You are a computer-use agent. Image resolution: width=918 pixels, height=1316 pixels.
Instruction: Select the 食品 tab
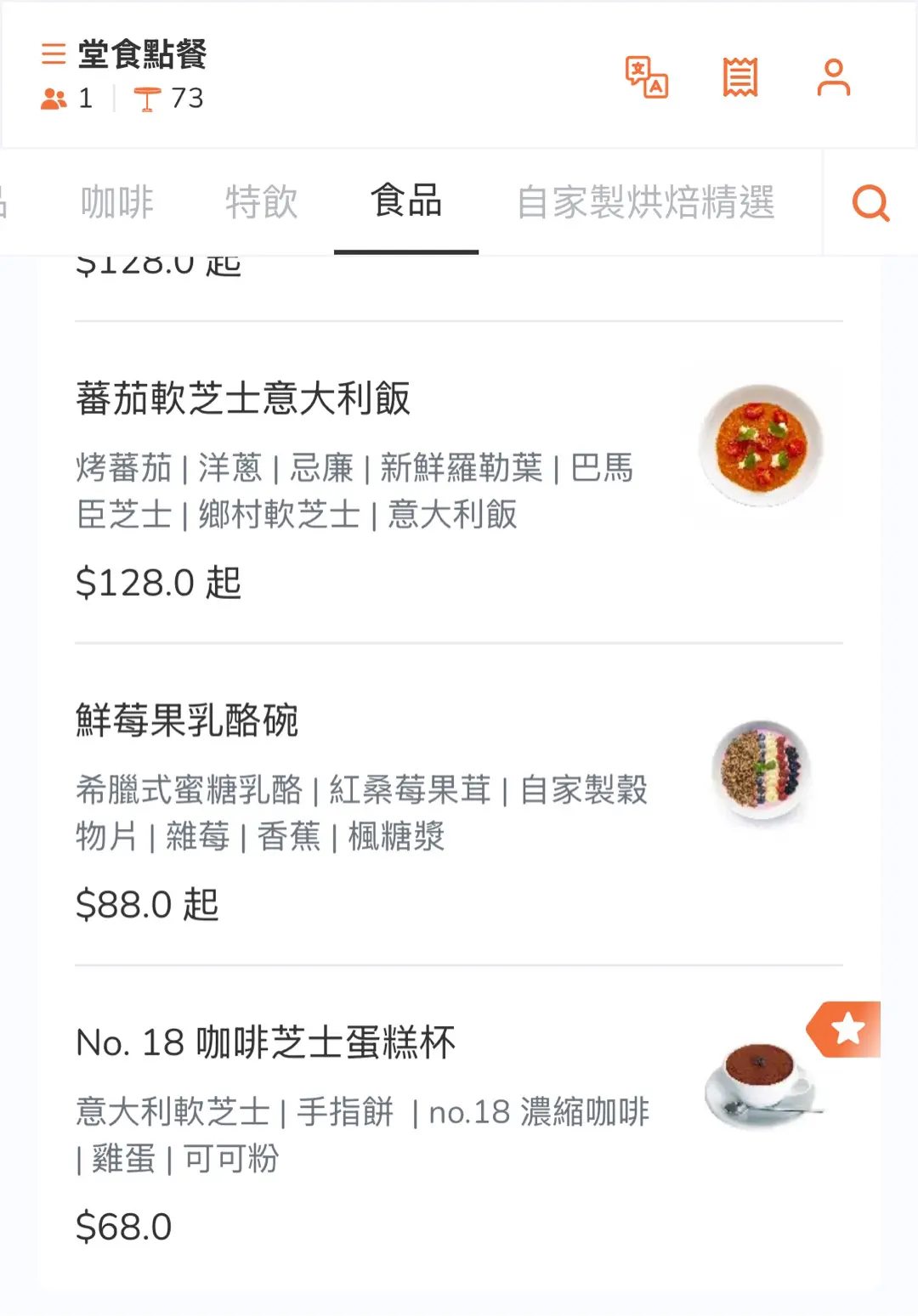406,202
